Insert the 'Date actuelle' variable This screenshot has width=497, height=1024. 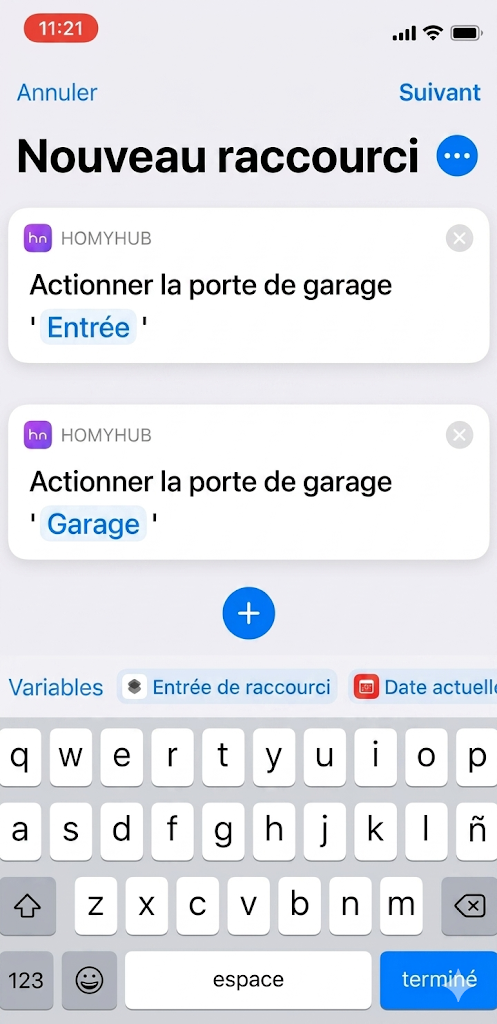(x=423, y=687)
